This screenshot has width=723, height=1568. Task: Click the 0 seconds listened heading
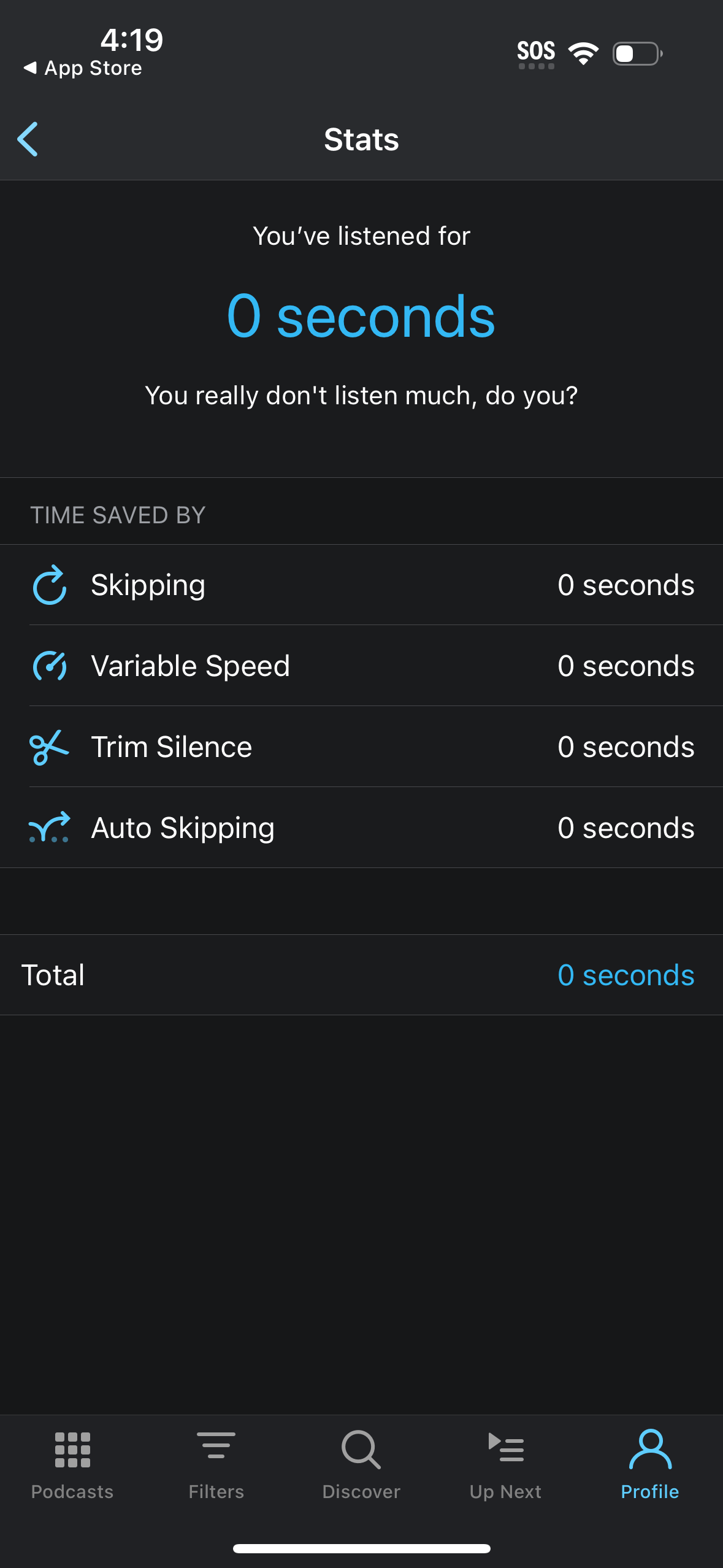[x=361, y=316]
